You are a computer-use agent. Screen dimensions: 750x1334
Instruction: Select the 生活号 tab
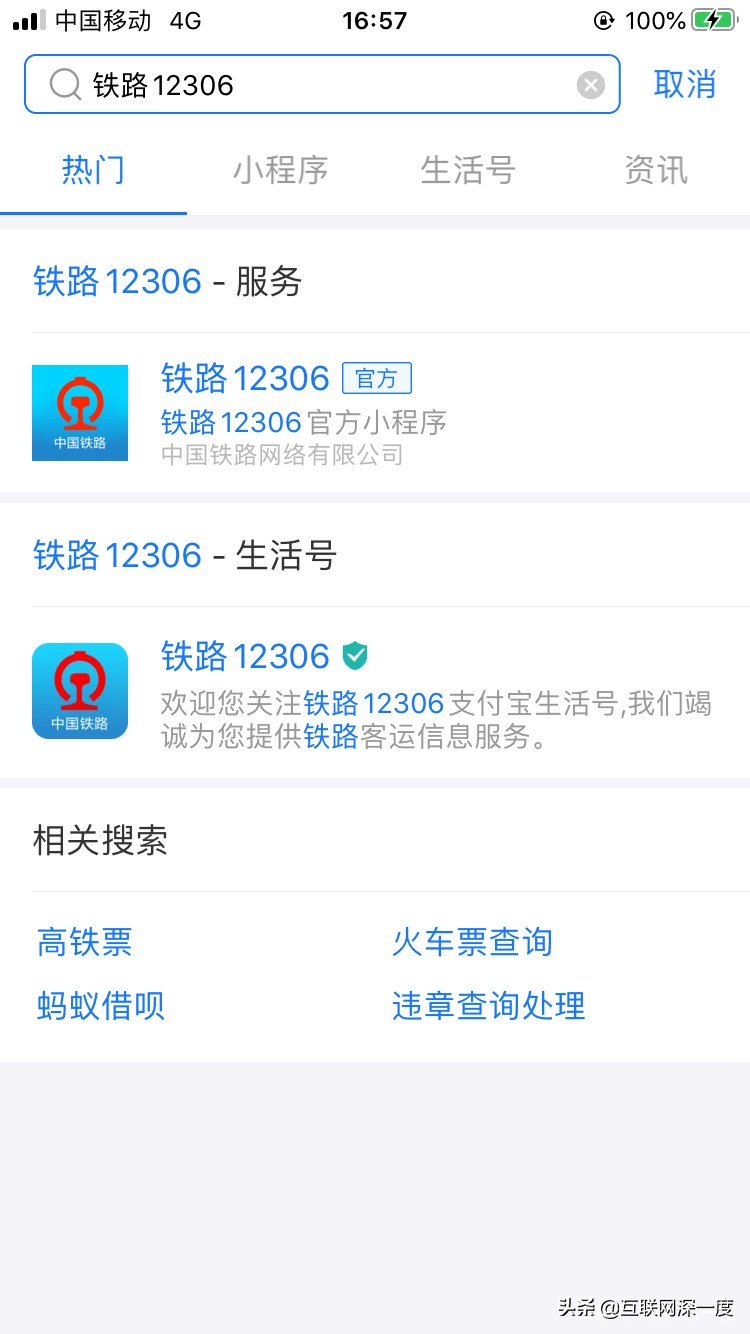click(468, 170)
